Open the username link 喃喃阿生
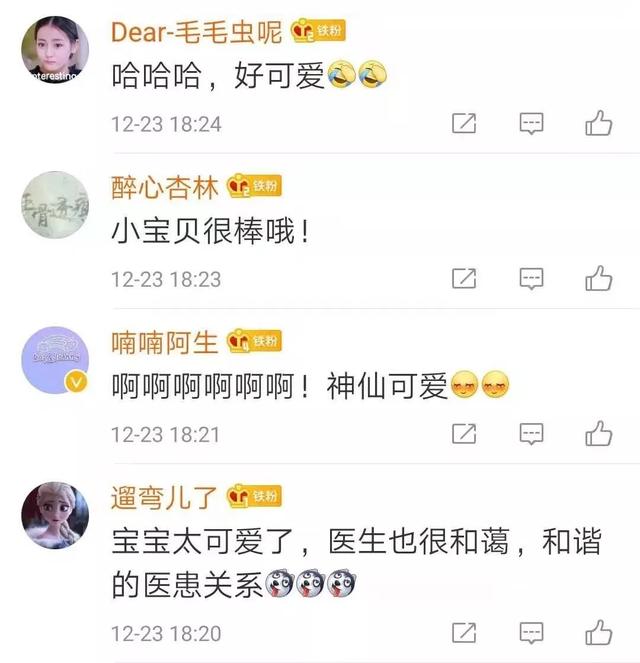 (164, 342)
